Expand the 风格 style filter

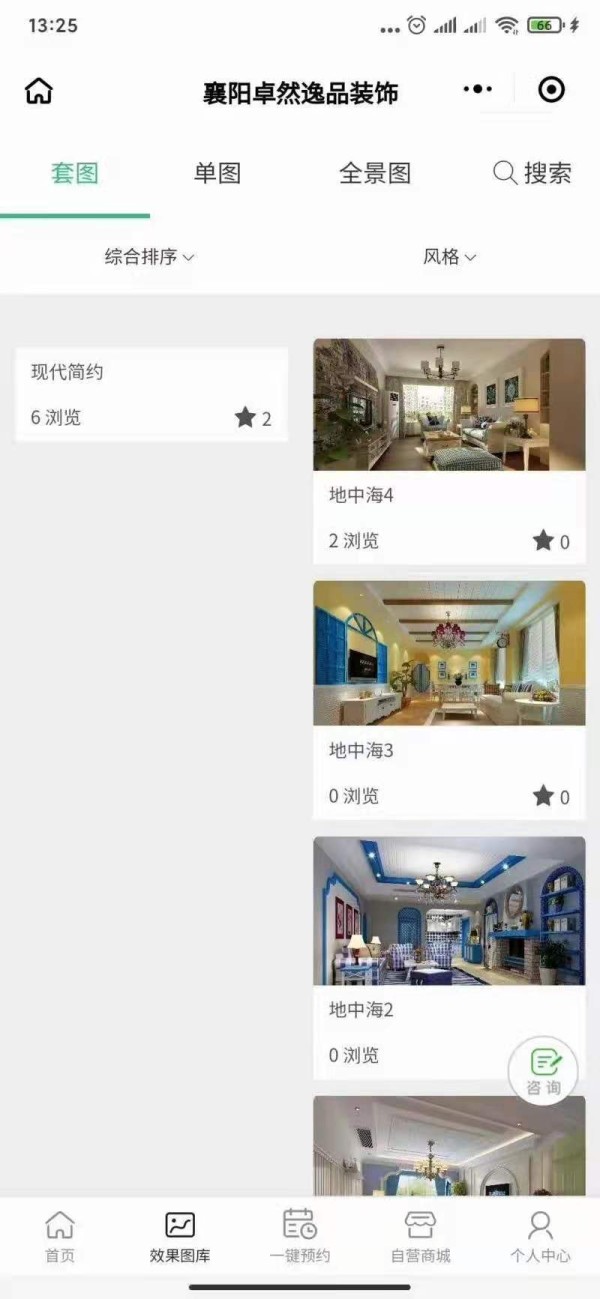449,257
